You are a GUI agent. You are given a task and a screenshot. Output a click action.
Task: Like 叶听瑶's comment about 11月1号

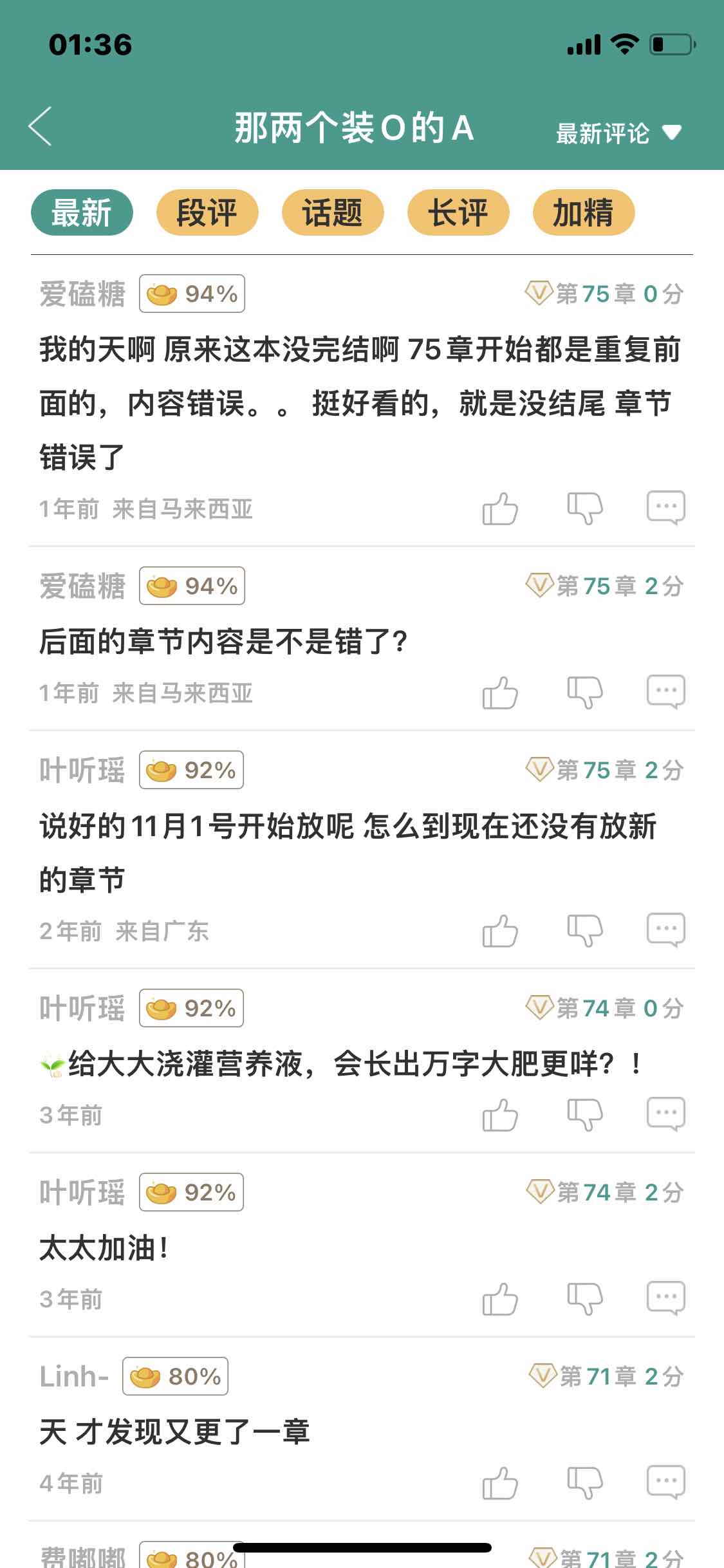pos(500,931)
